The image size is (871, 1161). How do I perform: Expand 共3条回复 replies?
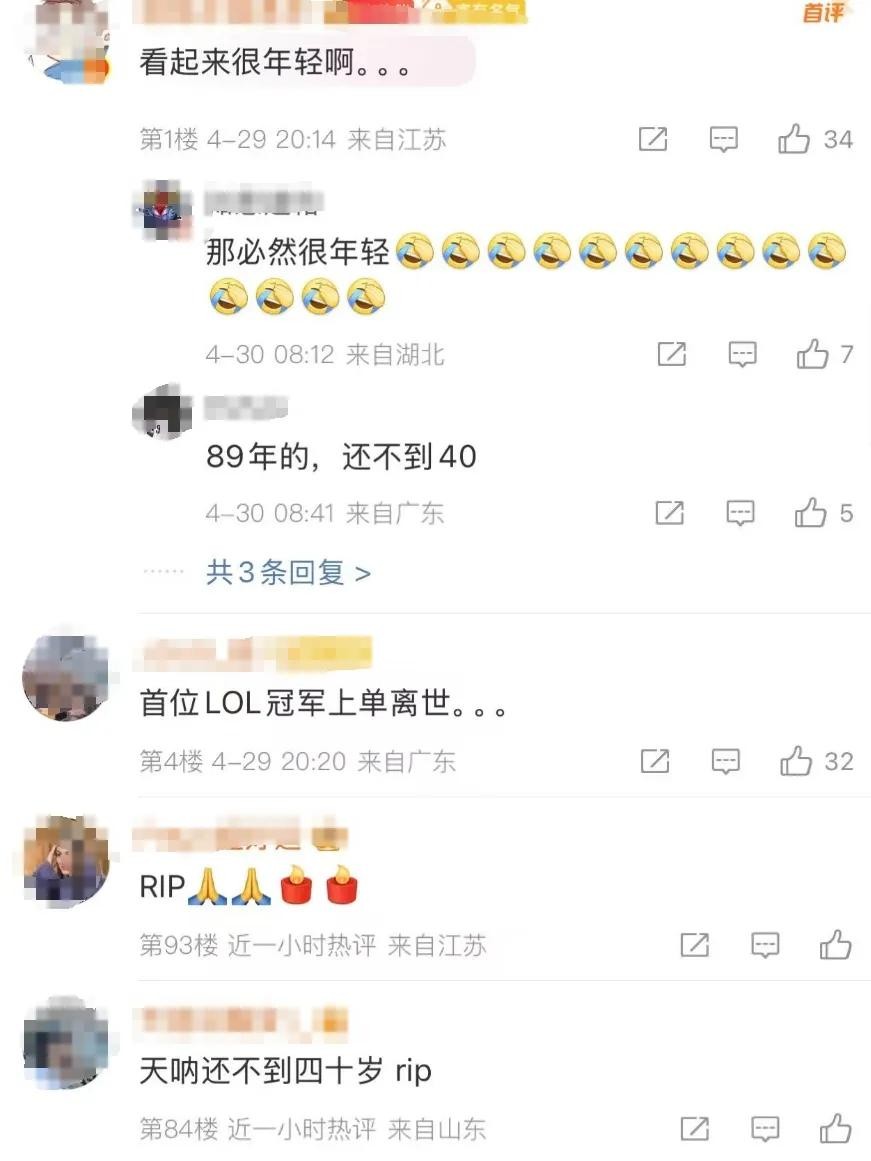tap(288, 572)
